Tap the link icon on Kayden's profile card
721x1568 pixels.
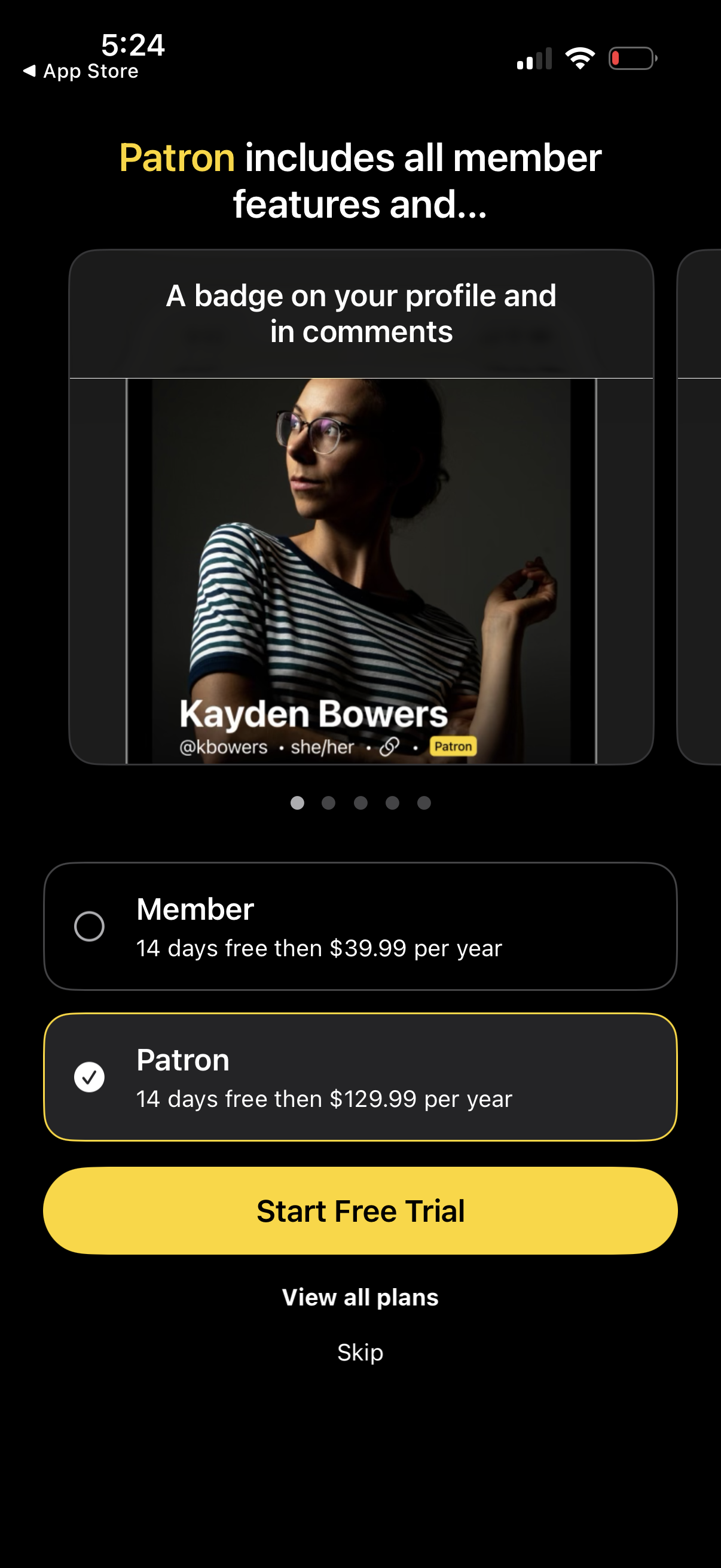click(x=390, y=746)
